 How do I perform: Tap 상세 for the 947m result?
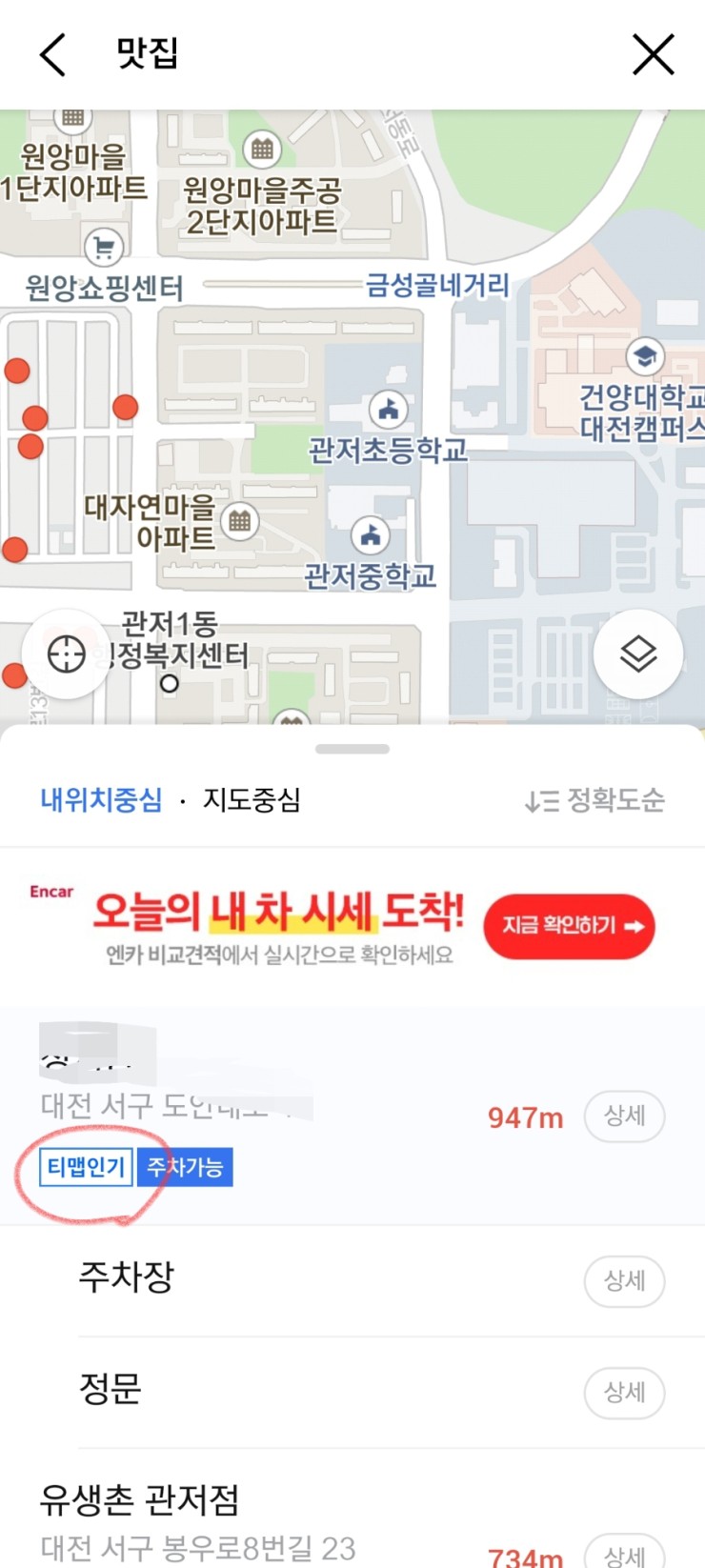point(624,1116)
